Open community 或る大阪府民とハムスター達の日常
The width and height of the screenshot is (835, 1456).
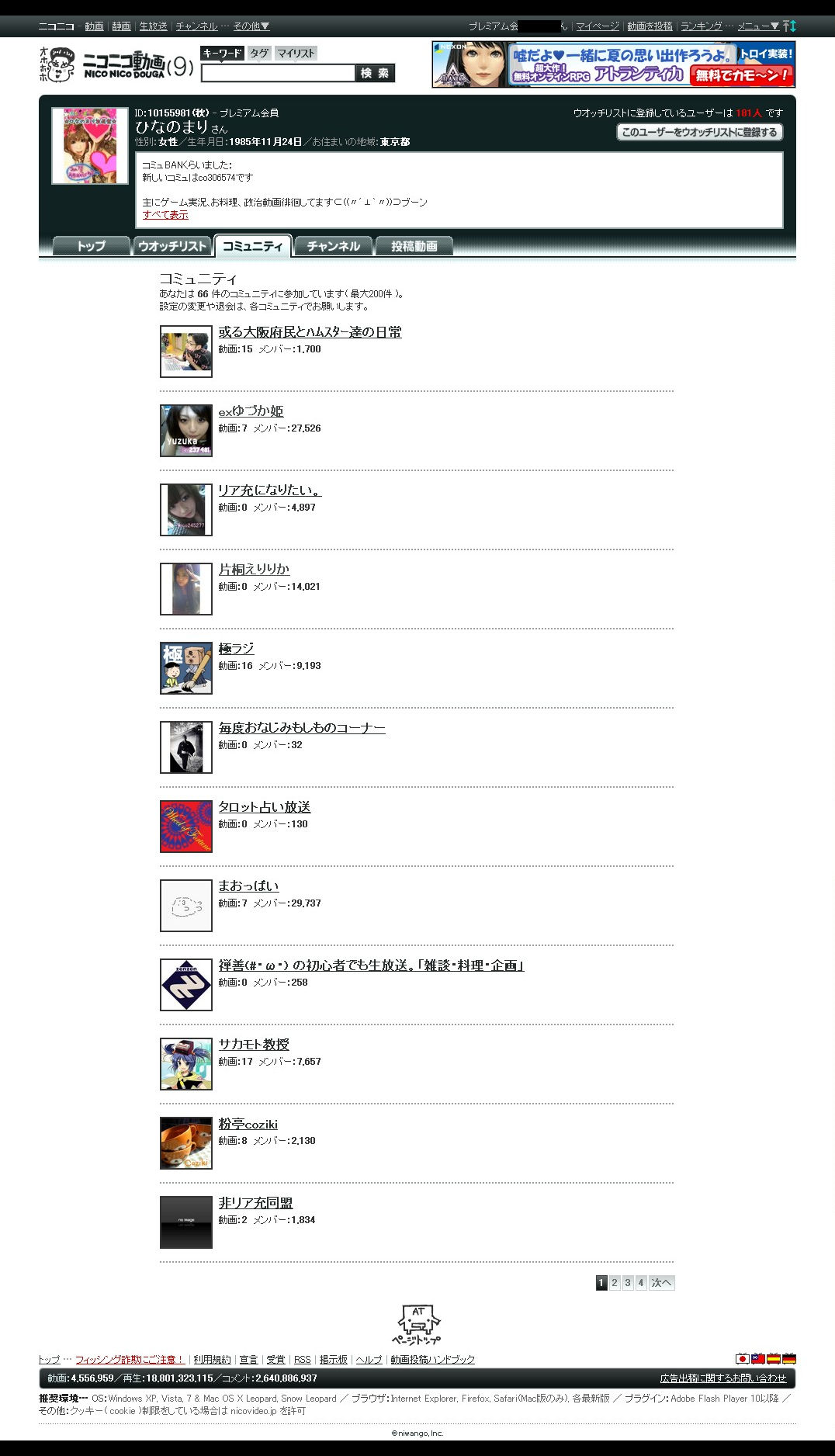click(310, 332)
